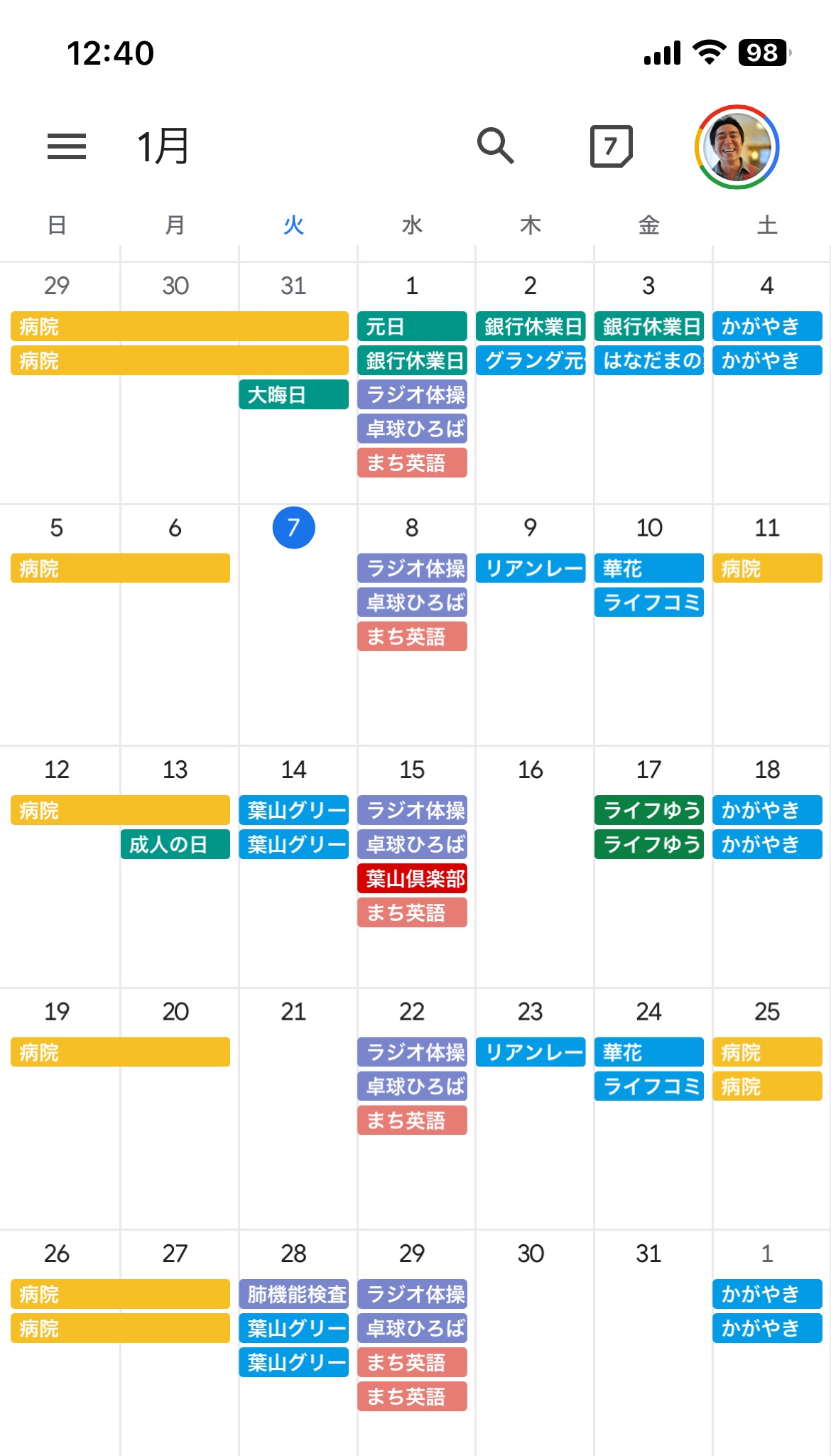Expand the 1月 month picker
831x1456 pixels.
point(163,146)
